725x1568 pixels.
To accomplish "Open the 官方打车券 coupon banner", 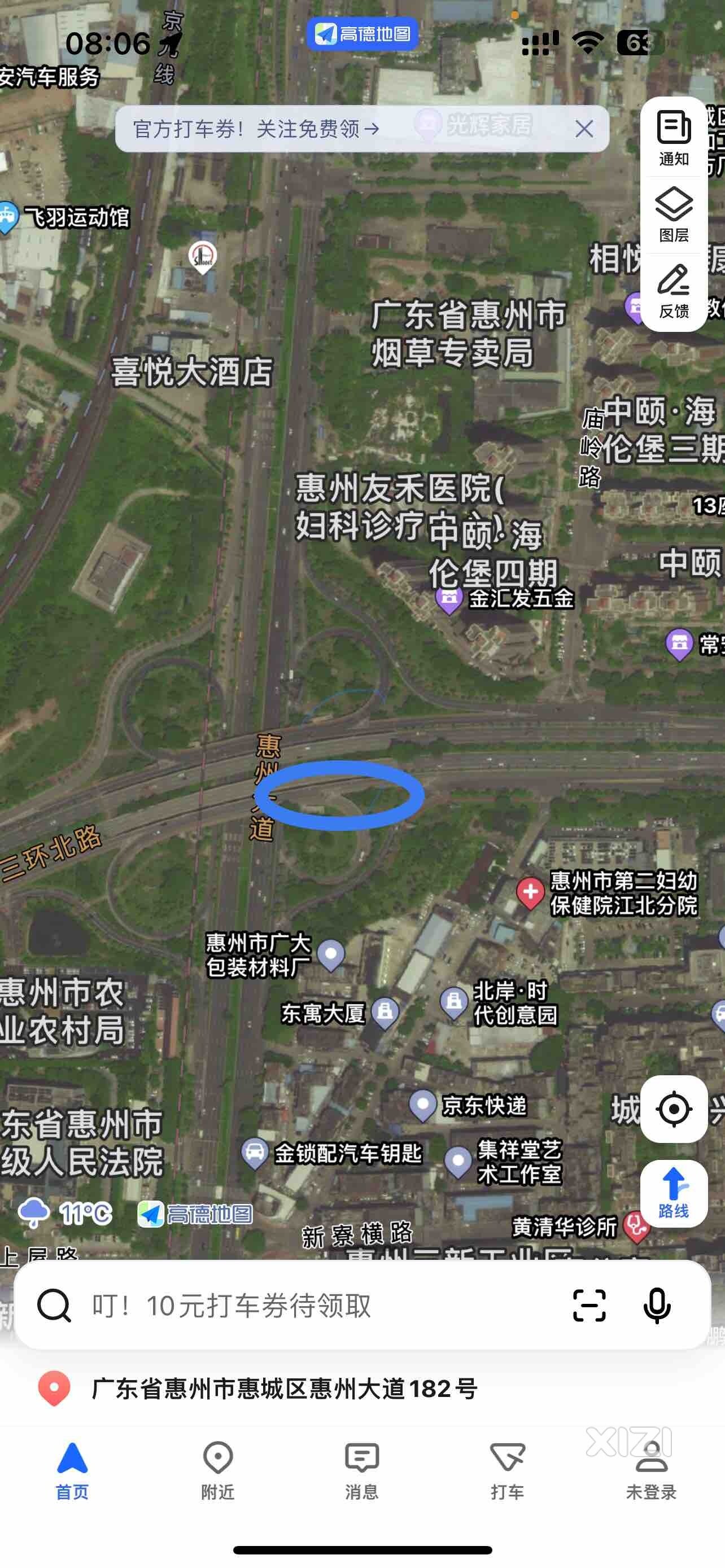I will pos(256,129).
